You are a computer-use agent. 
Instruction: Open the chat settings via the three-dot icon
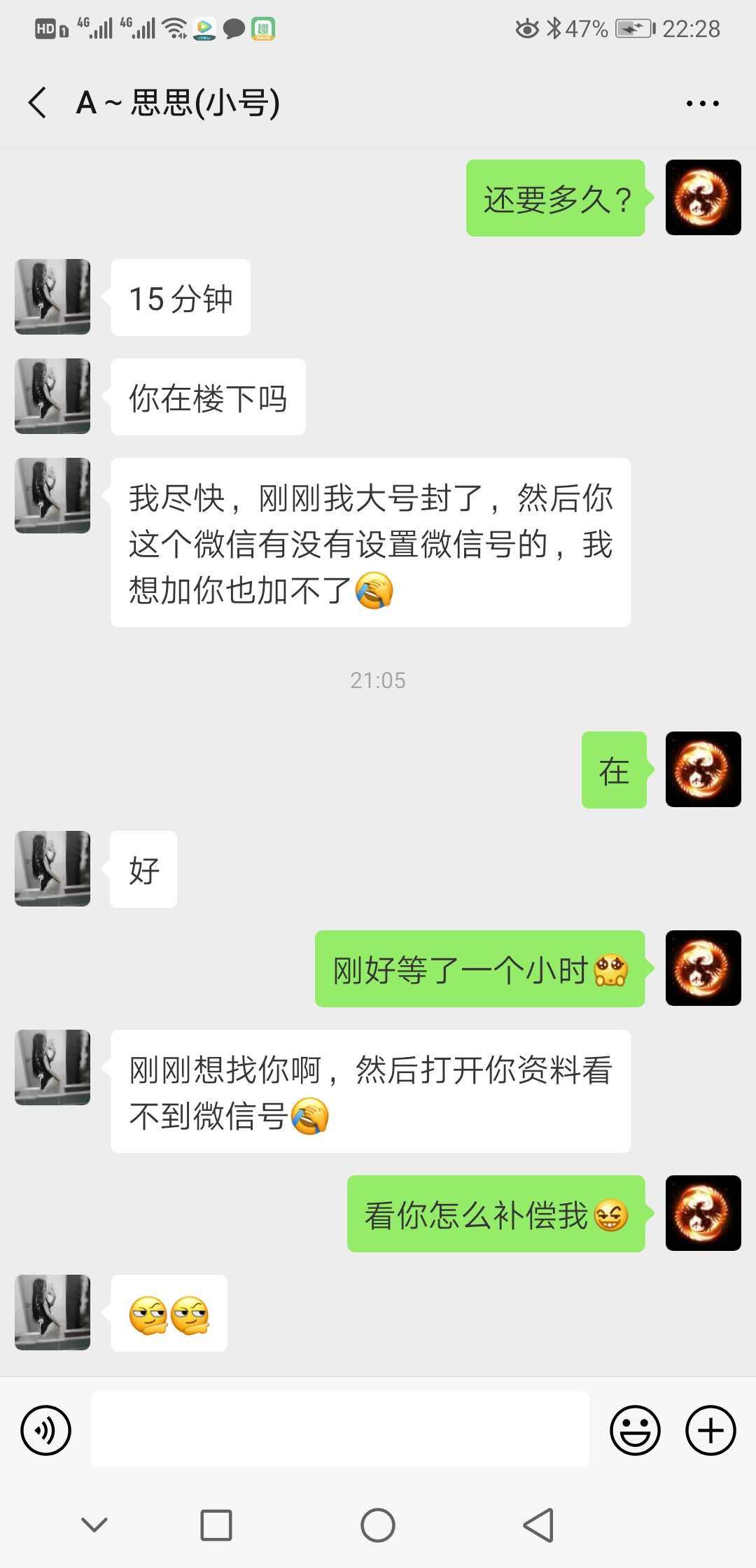click(x=702, y=101)
